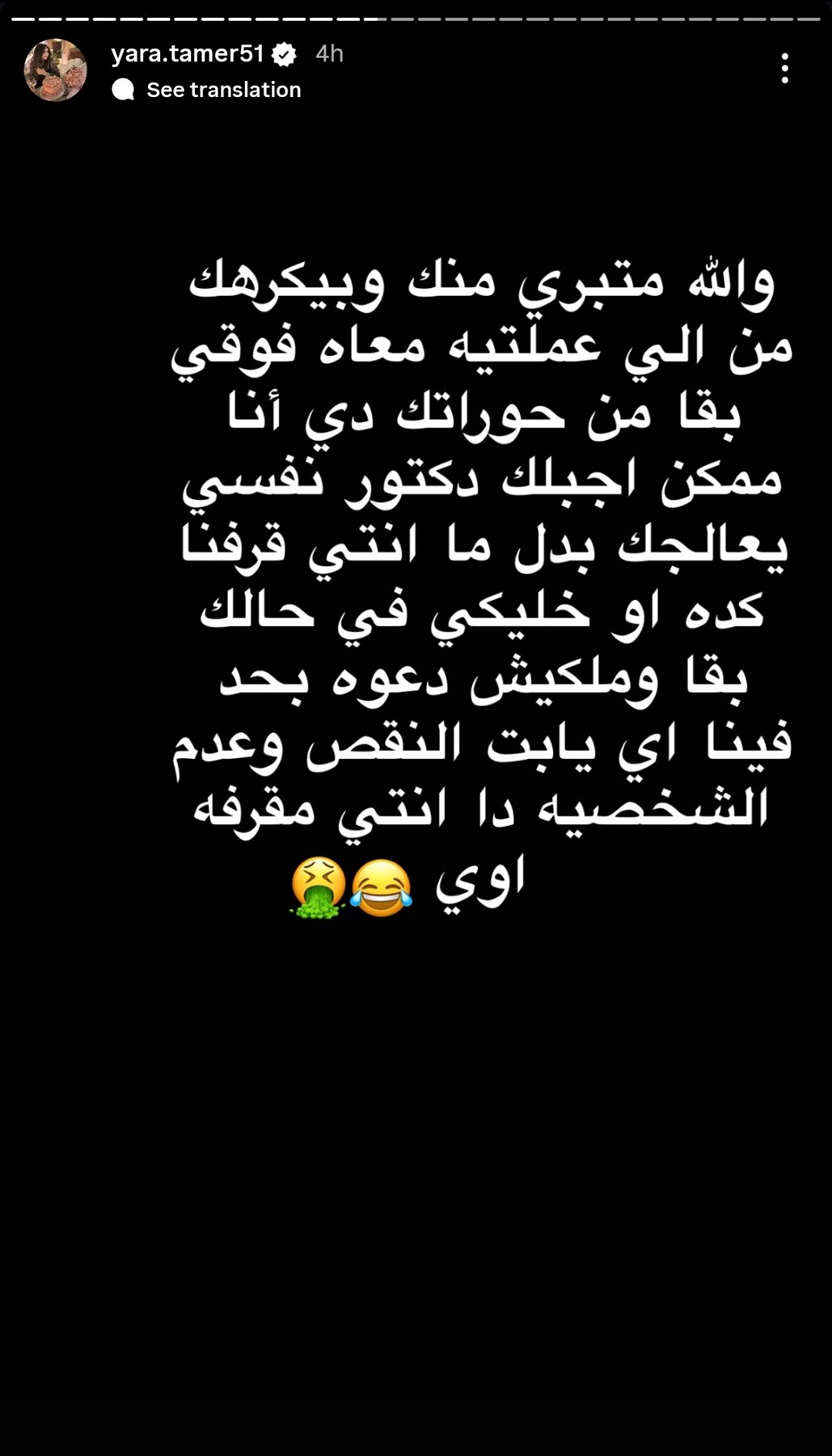Tap See translation for this story

point(222,90)
